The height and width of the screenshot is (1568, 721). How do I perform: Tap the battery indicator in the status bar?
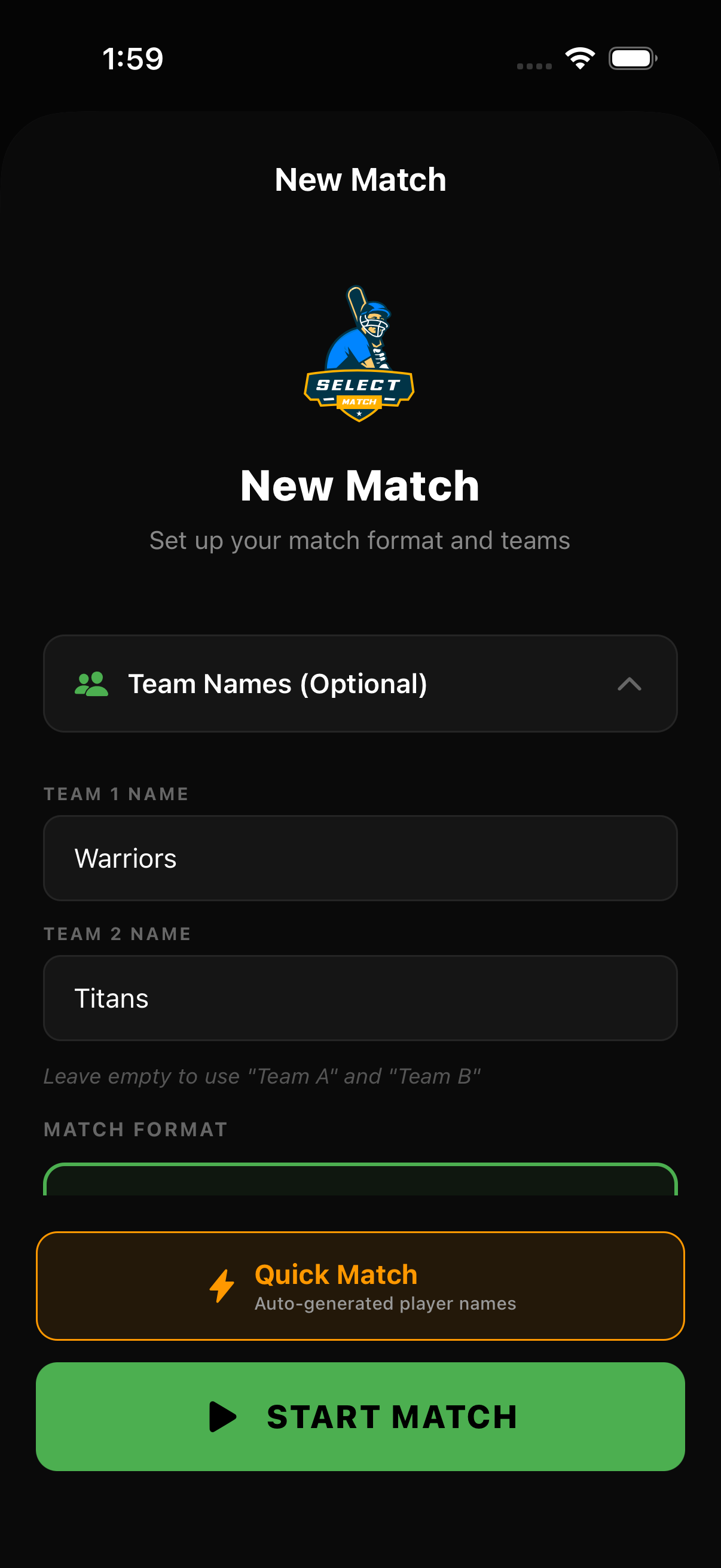pyautogui.click(x=632, y=58)
